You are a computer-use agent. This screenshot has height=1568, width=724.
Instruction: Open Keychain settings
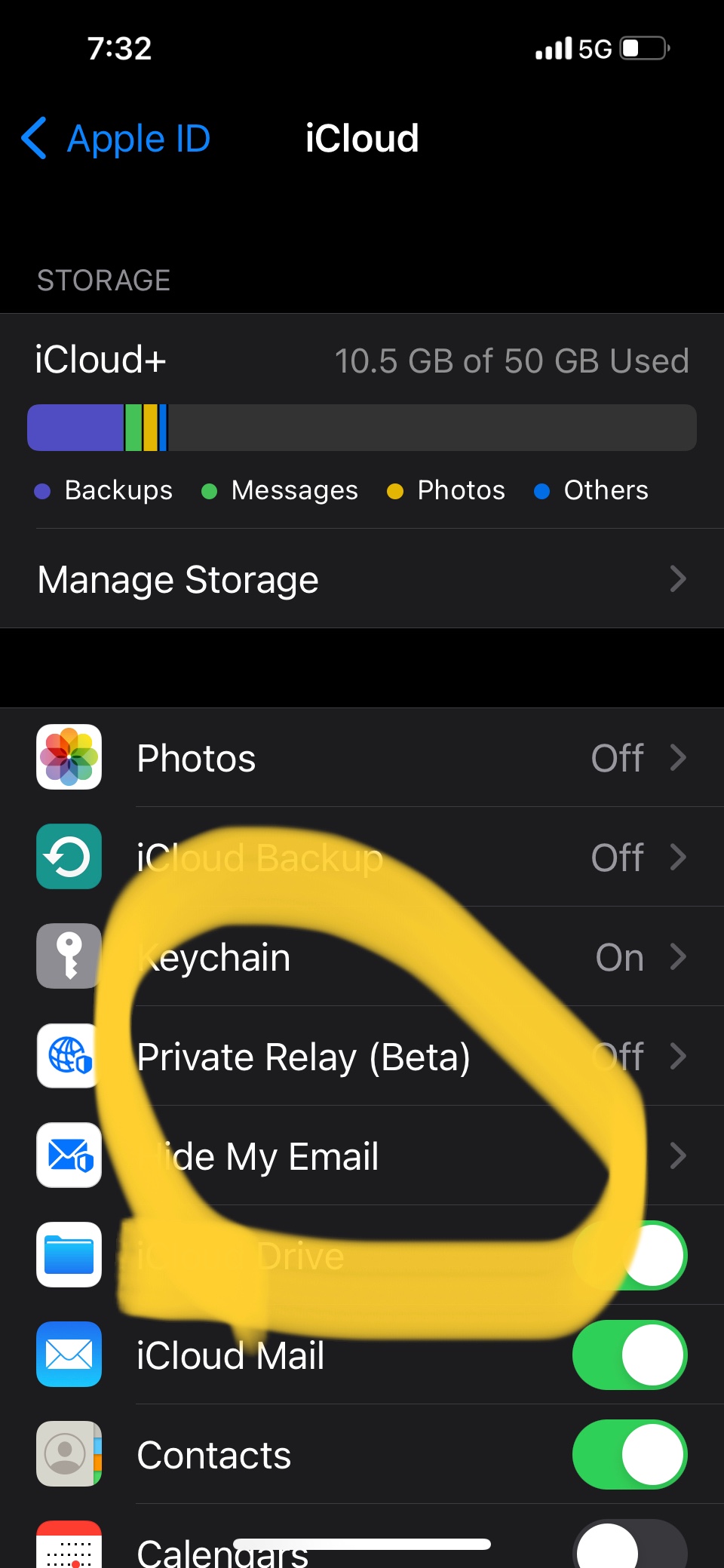(362, 957)
